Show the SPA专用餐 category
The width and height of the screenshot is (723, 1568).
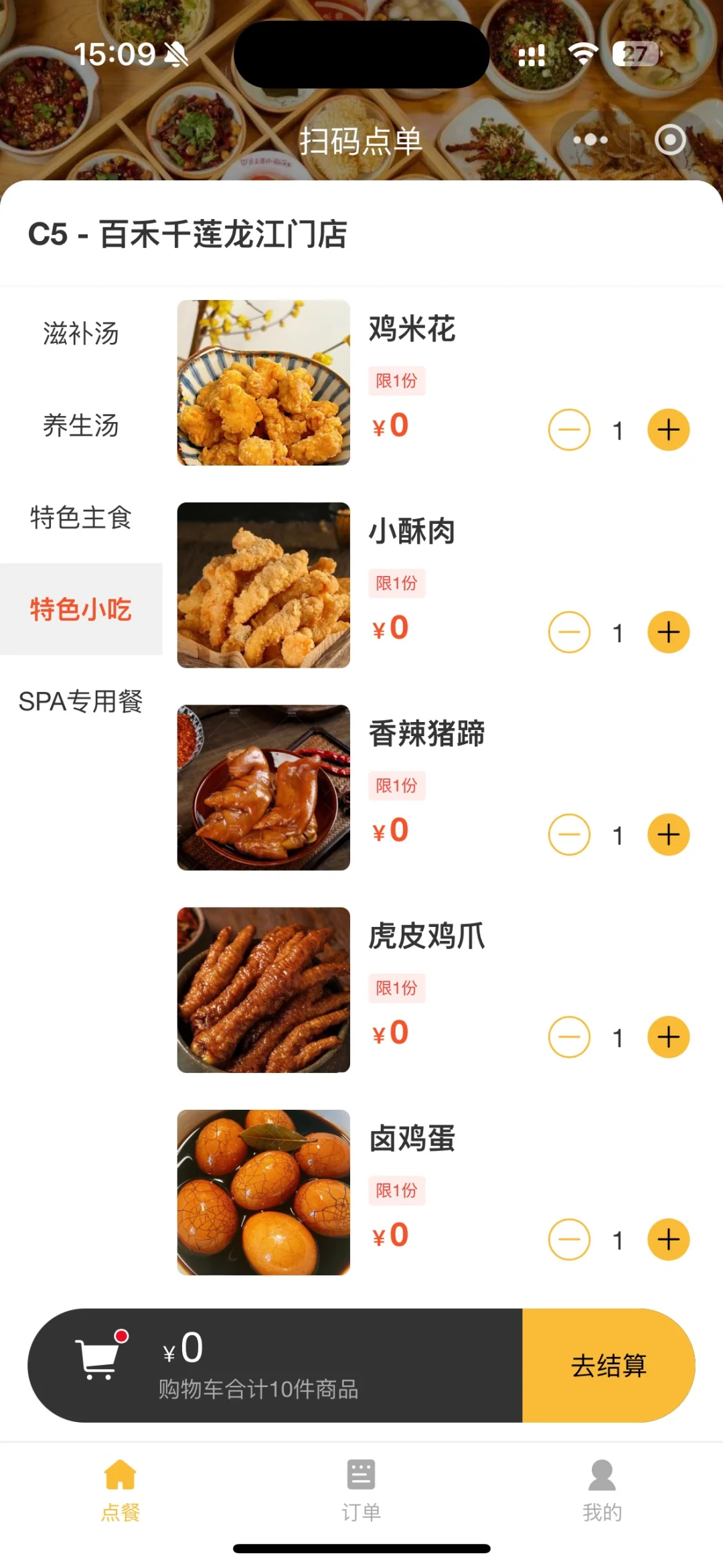[81, 701]
